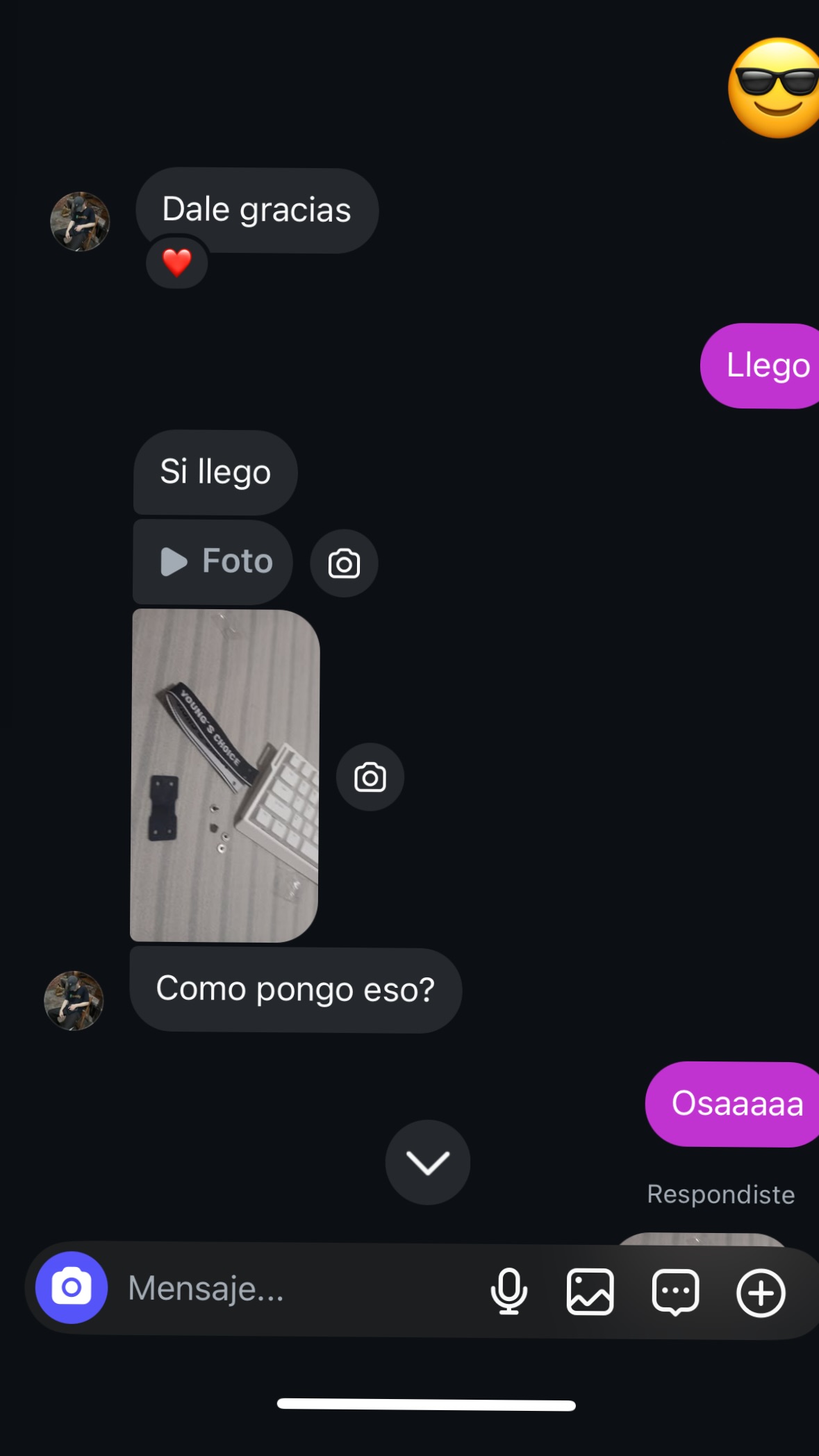View the heart reaction on Dale gracias

click(x=177, y=263)
